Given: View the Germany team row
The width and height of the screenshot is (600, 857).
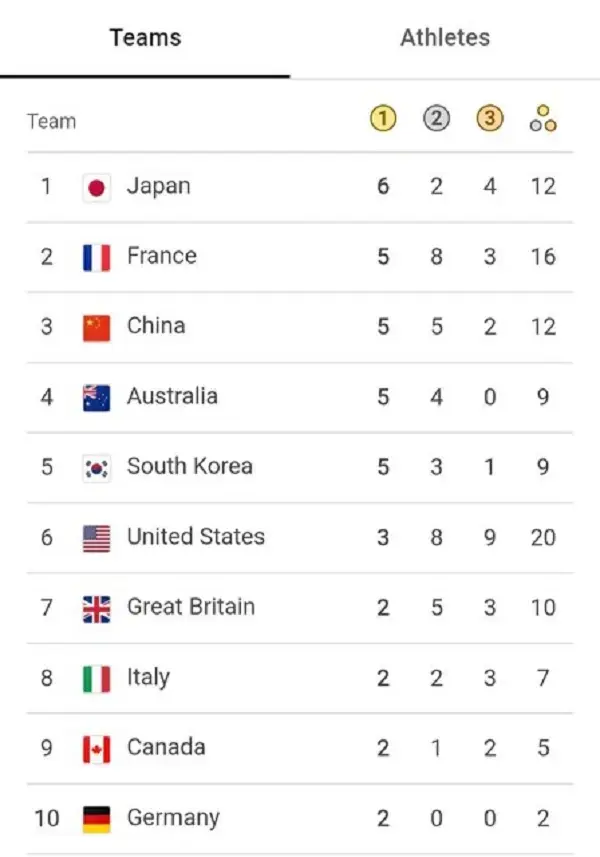Looking at the screenshot, I should (172, 818).
